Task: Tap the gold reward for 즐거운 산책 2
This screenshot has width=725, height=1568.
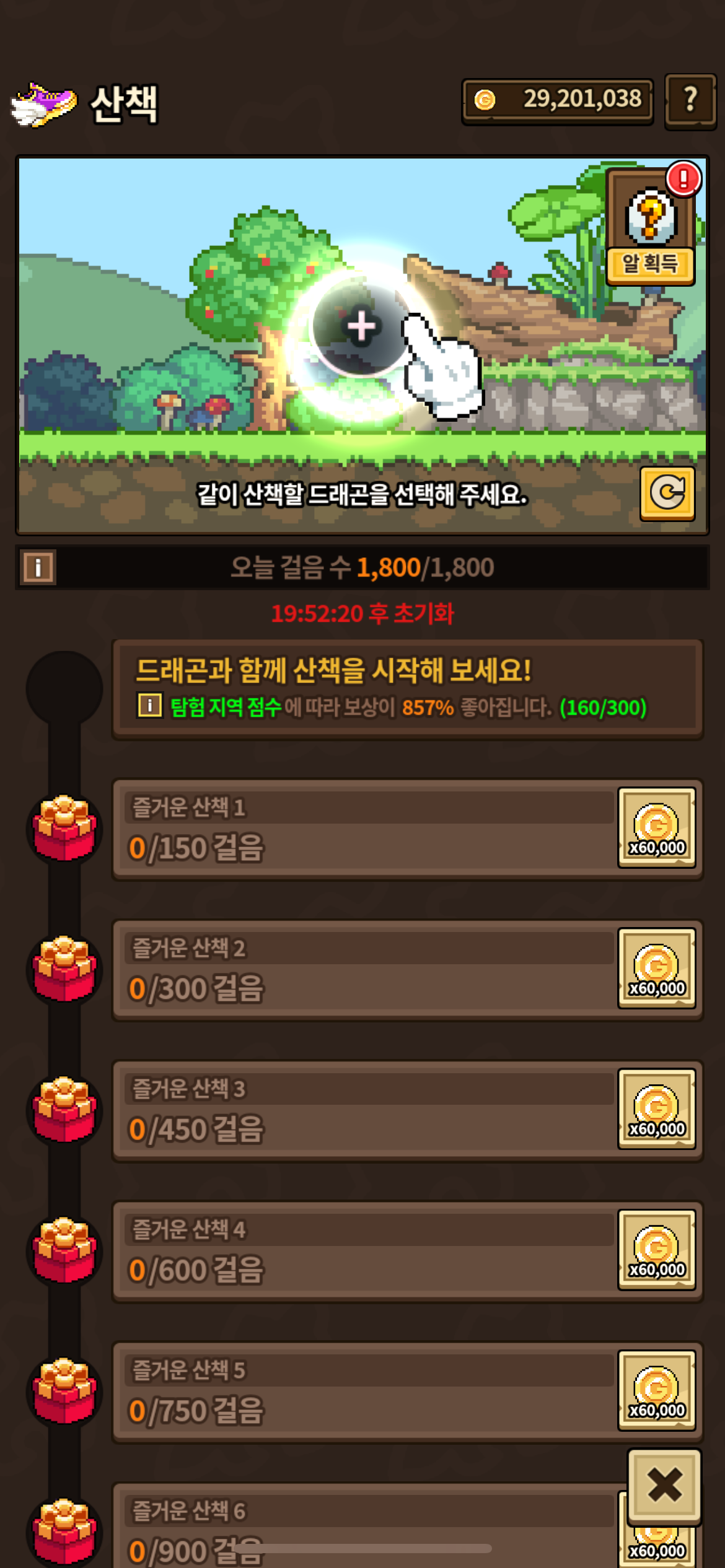Action: [x=656, y=969]
